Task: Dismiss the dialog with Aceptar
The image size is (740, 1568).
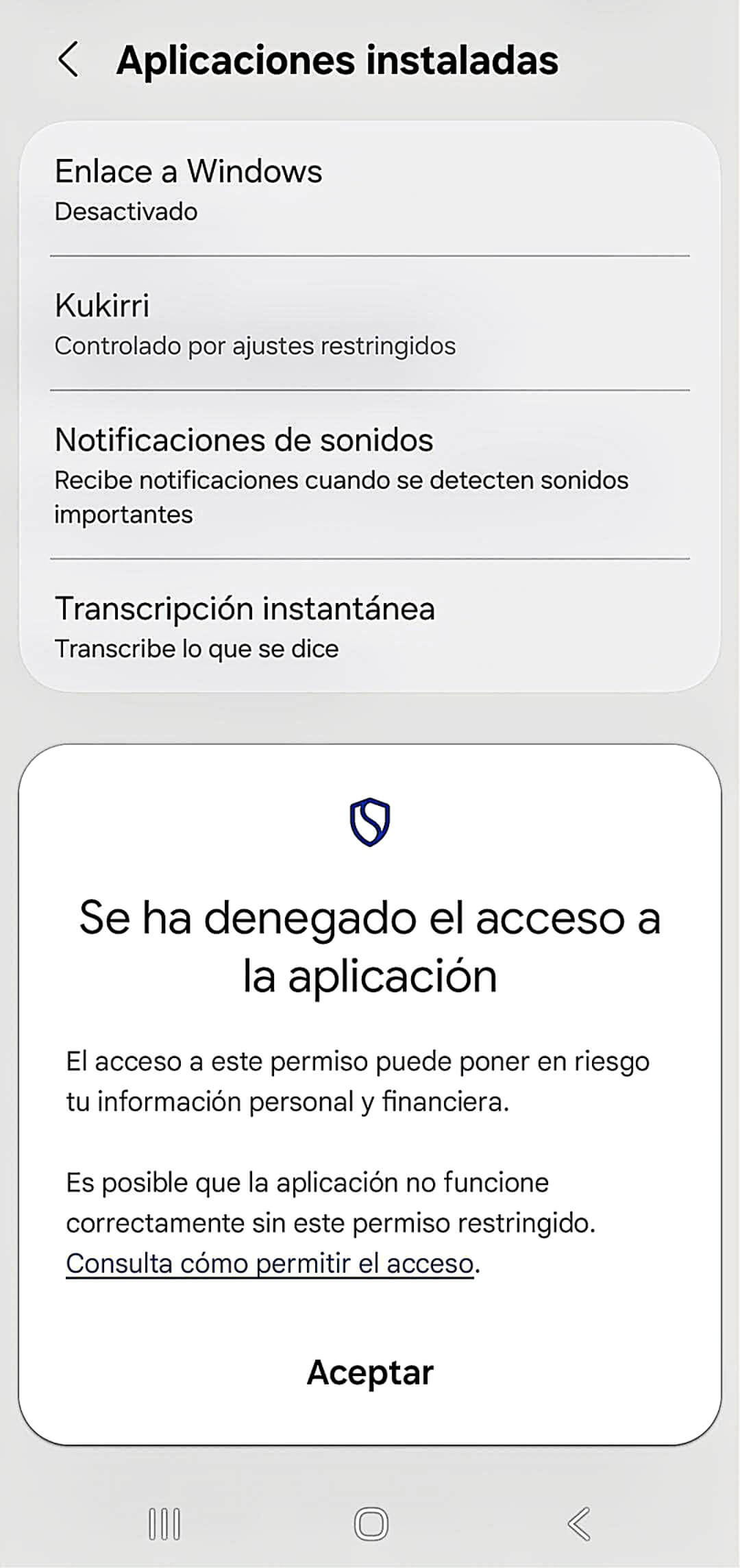Action: coord(370,1372)
